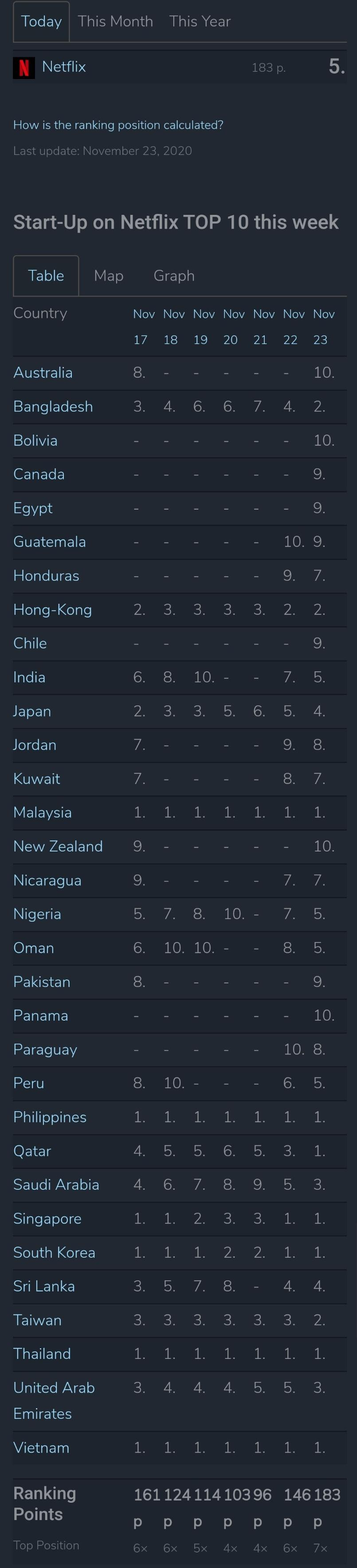
Task: Select the Today tab
Action: (41, 21)
